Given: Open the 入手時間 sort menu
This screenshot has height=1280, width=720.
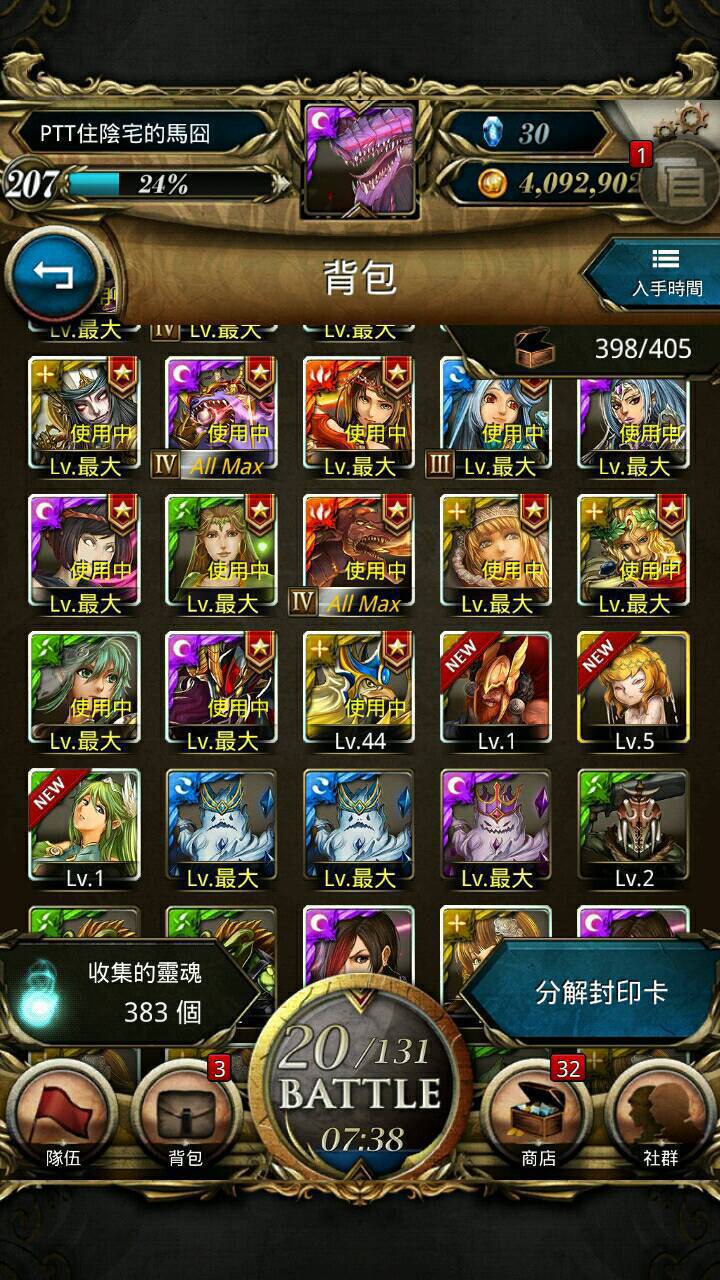Looking at the screenshot, I should point(657,273).
